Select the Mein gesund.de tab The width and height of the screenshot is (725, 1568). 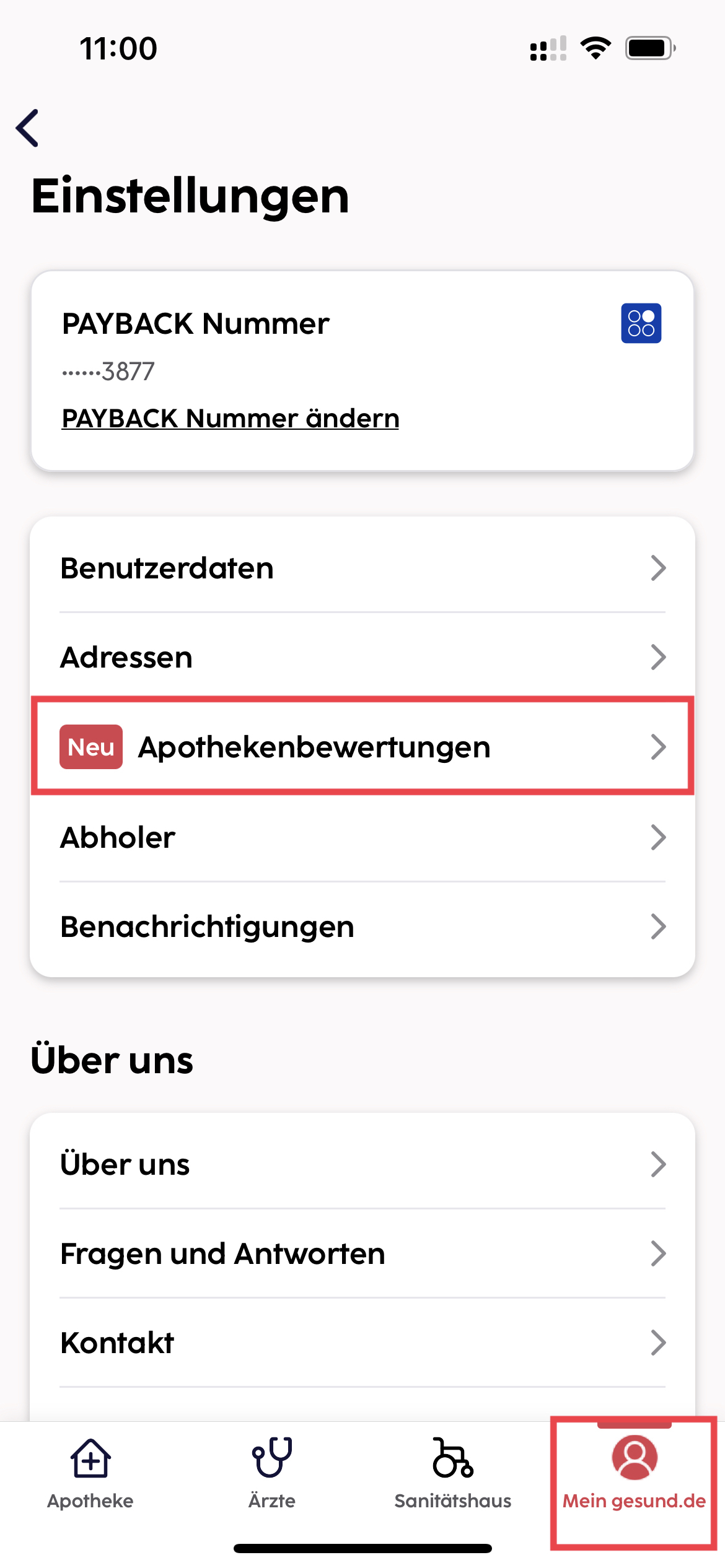pyautogui.click(x=634, y=1474)
